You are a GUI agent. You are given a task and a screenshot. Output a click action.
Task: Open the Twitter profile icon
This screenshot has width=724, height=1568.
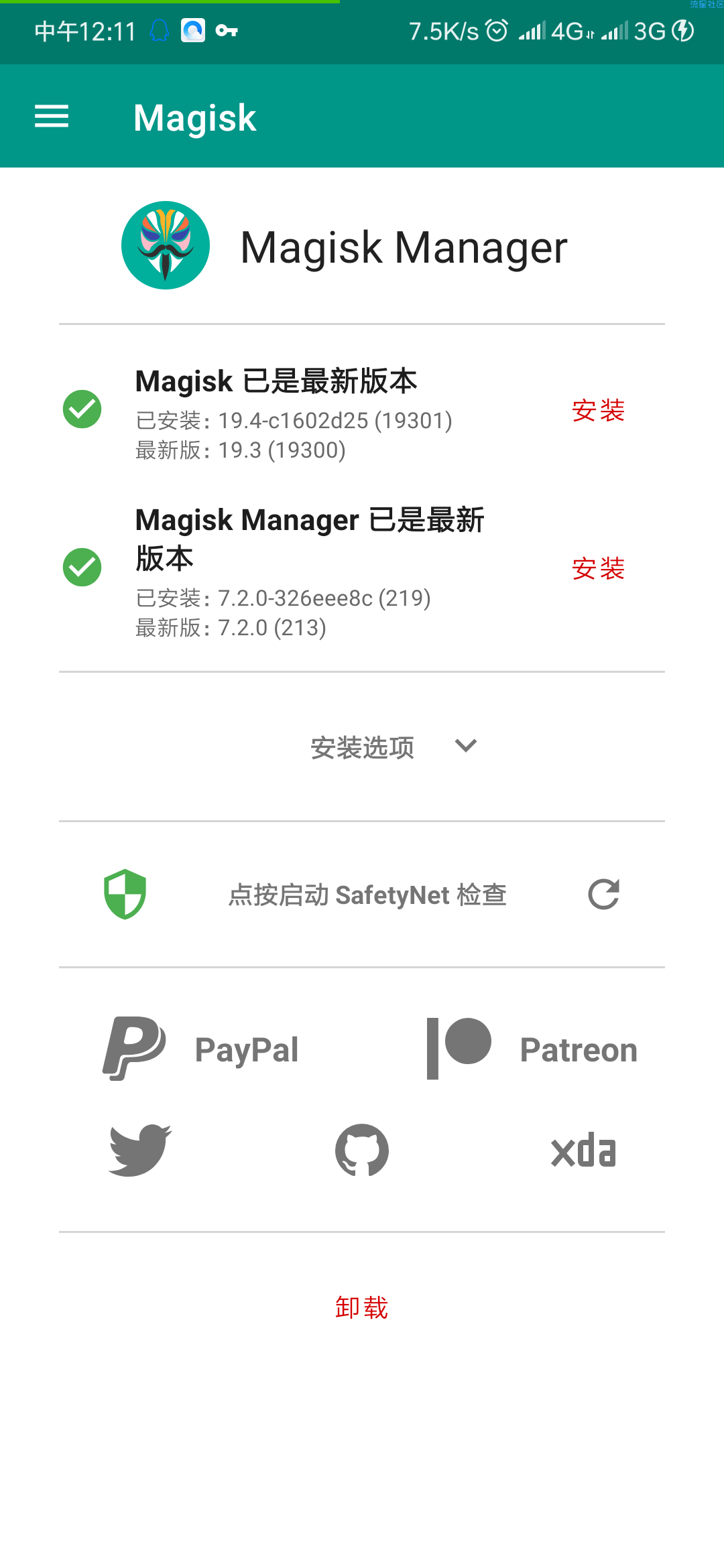140,1150
